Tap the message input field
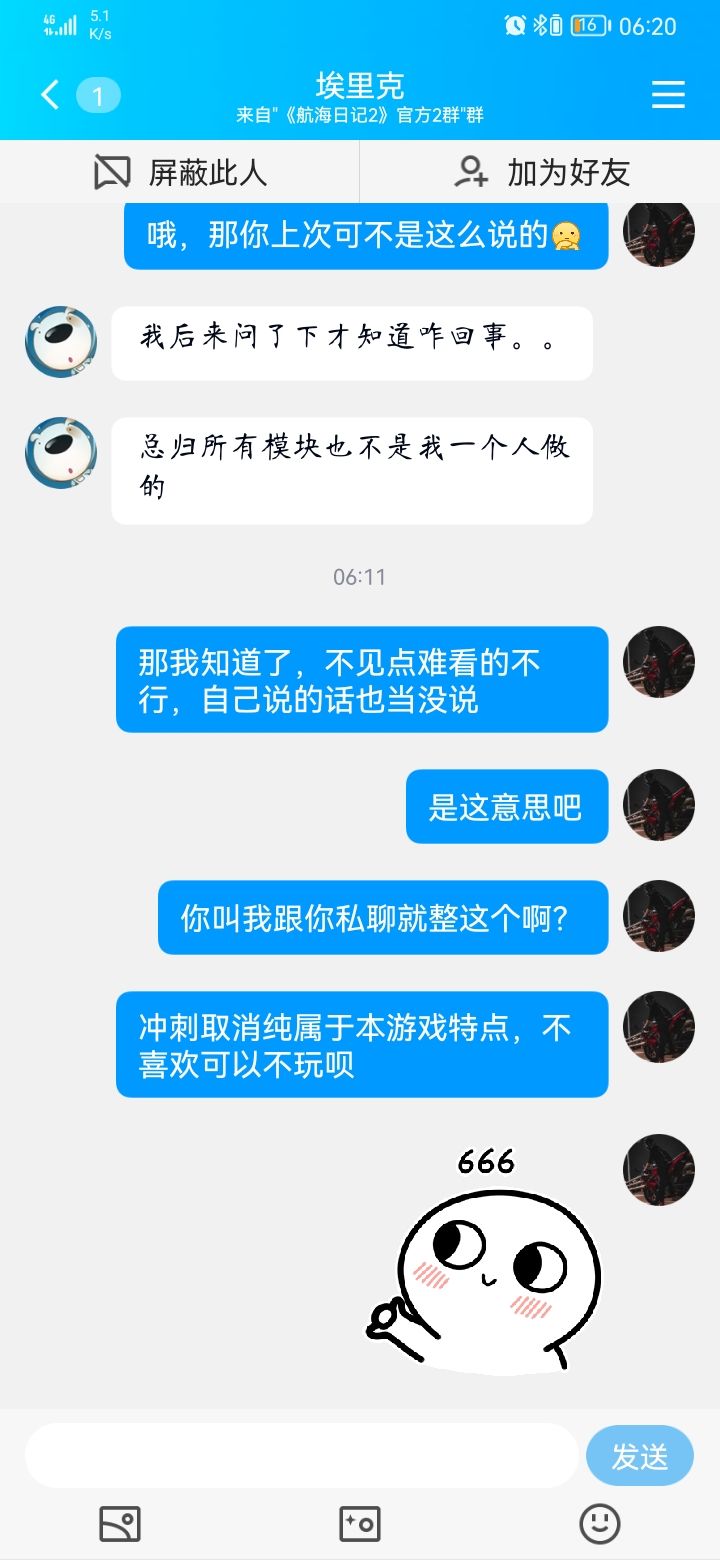 tap(300, 1456)
